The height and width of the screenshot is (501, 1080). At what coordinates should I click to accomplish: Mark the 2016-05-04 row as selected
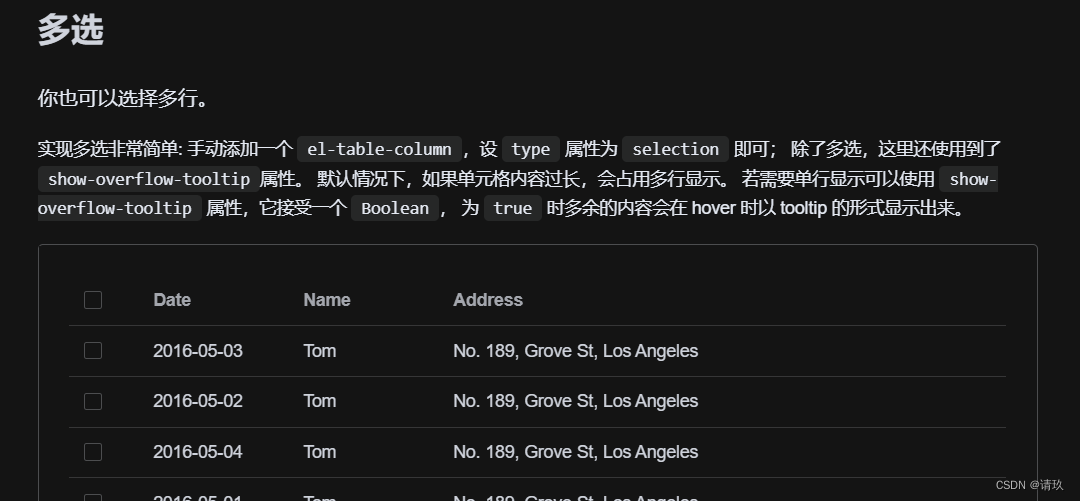pos(93,452)
